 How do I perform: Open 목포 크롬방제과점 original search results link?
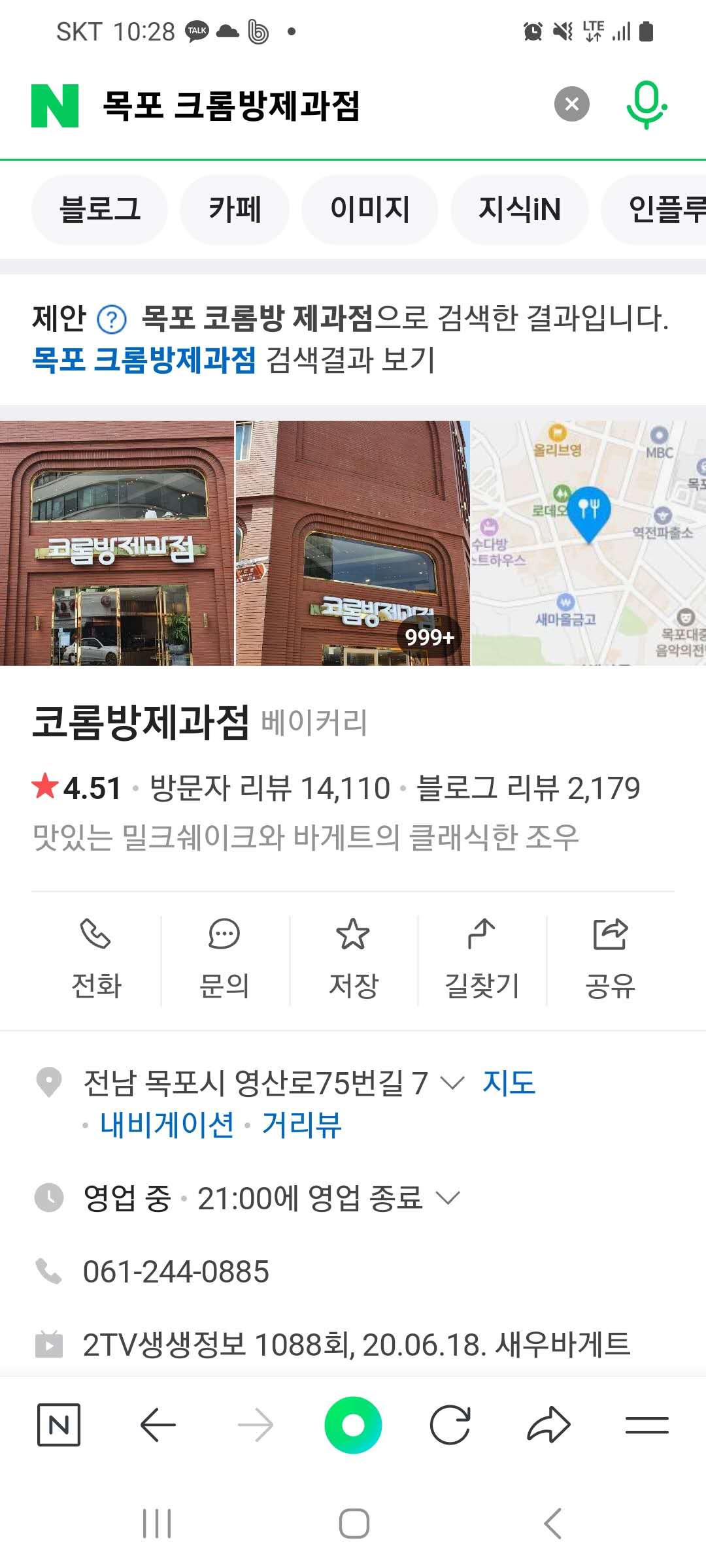144,360
